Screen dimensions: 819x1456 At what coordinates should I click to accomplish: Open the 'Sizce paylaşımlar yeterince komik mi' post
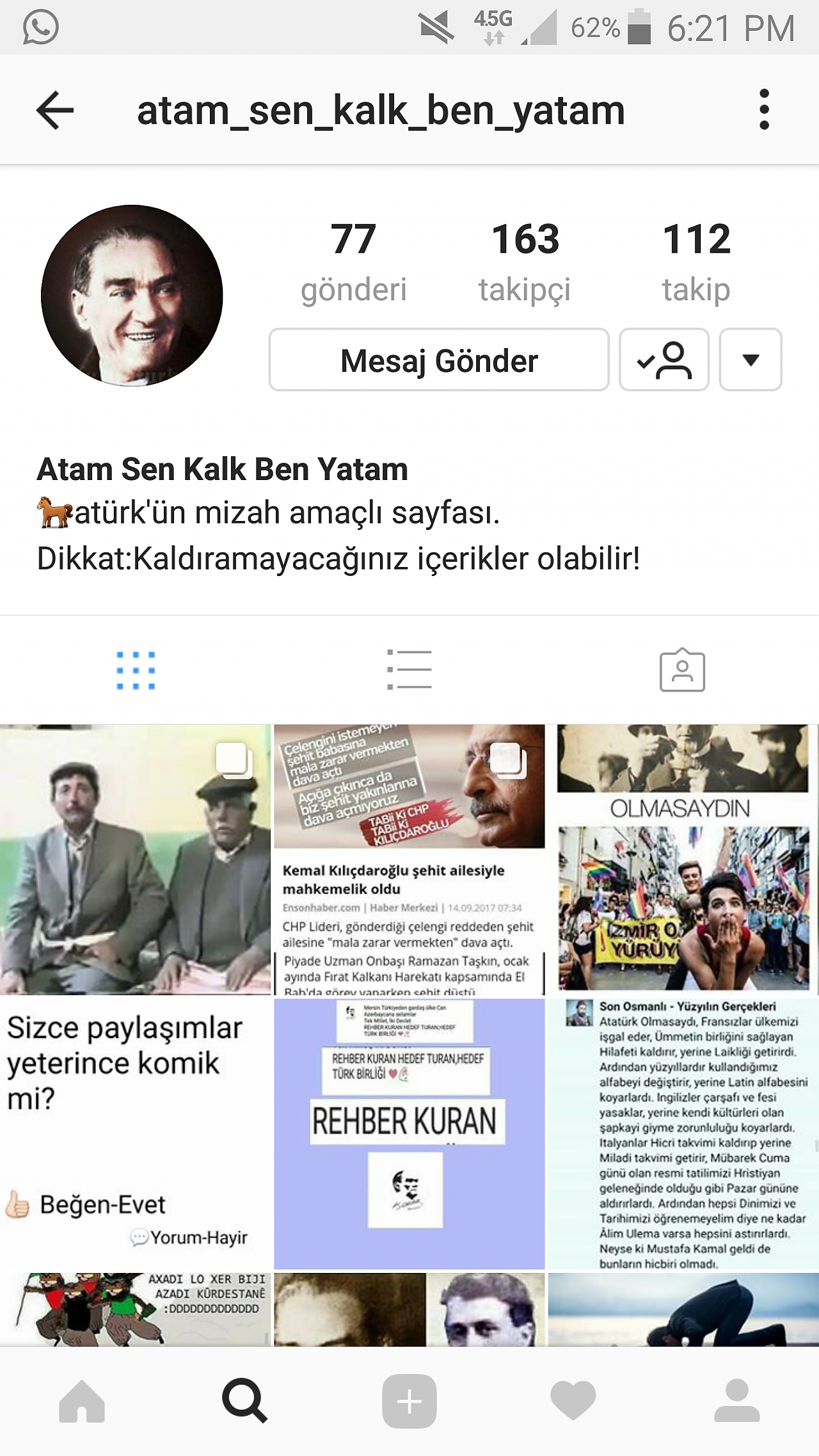tap(135, 1133)
